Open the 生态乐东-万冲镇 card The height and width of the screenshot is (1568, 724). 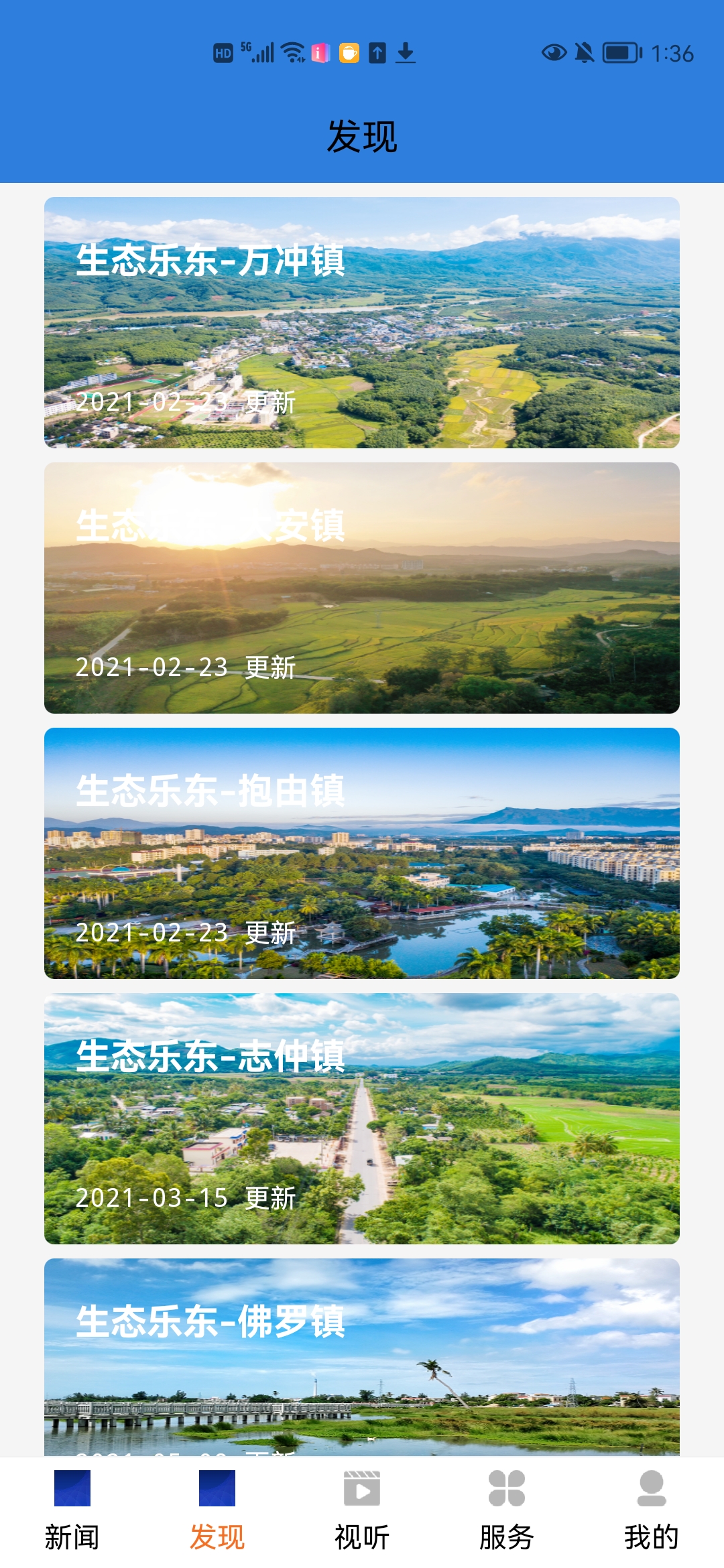click(362, 322)
